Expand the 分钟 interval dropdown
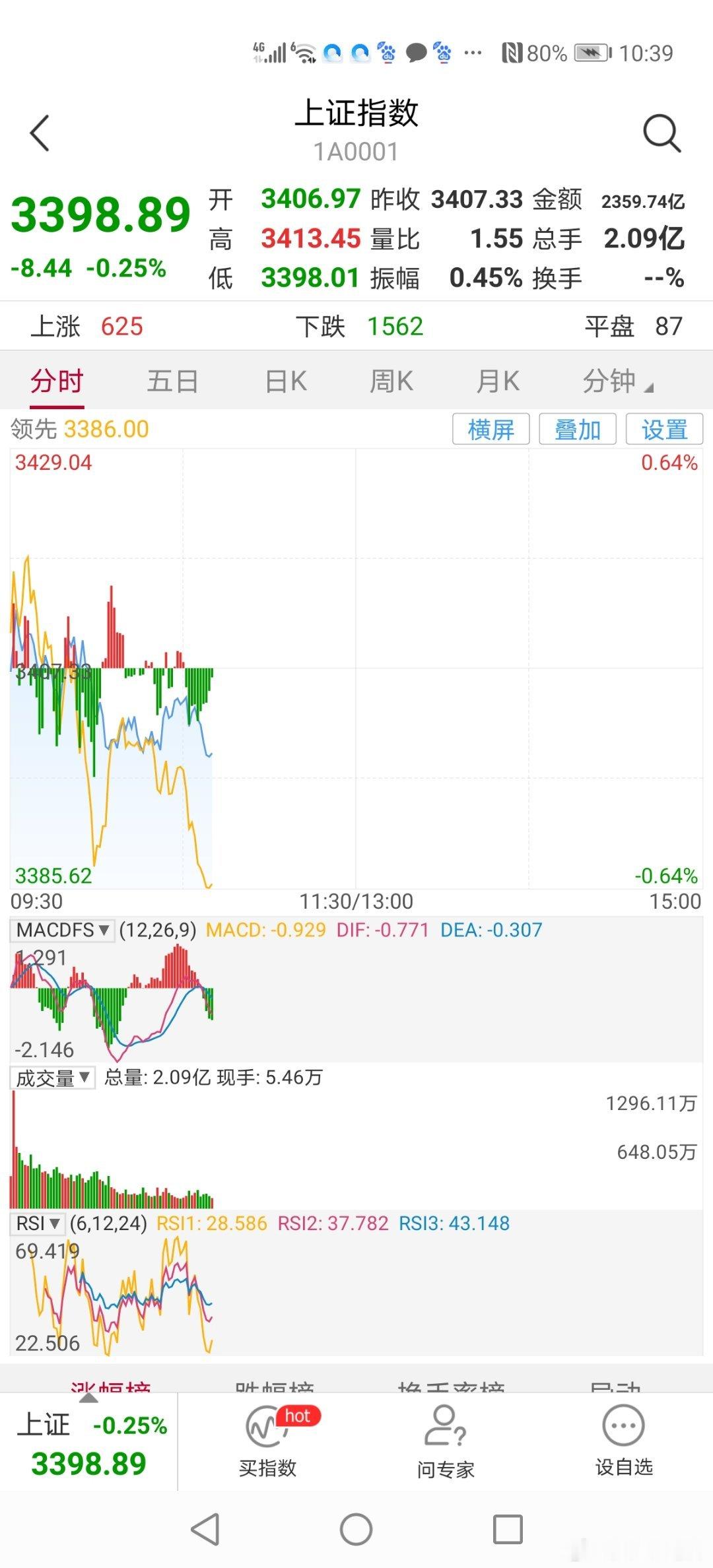This screenshot has width=713, height=1568. pos(617,381)
